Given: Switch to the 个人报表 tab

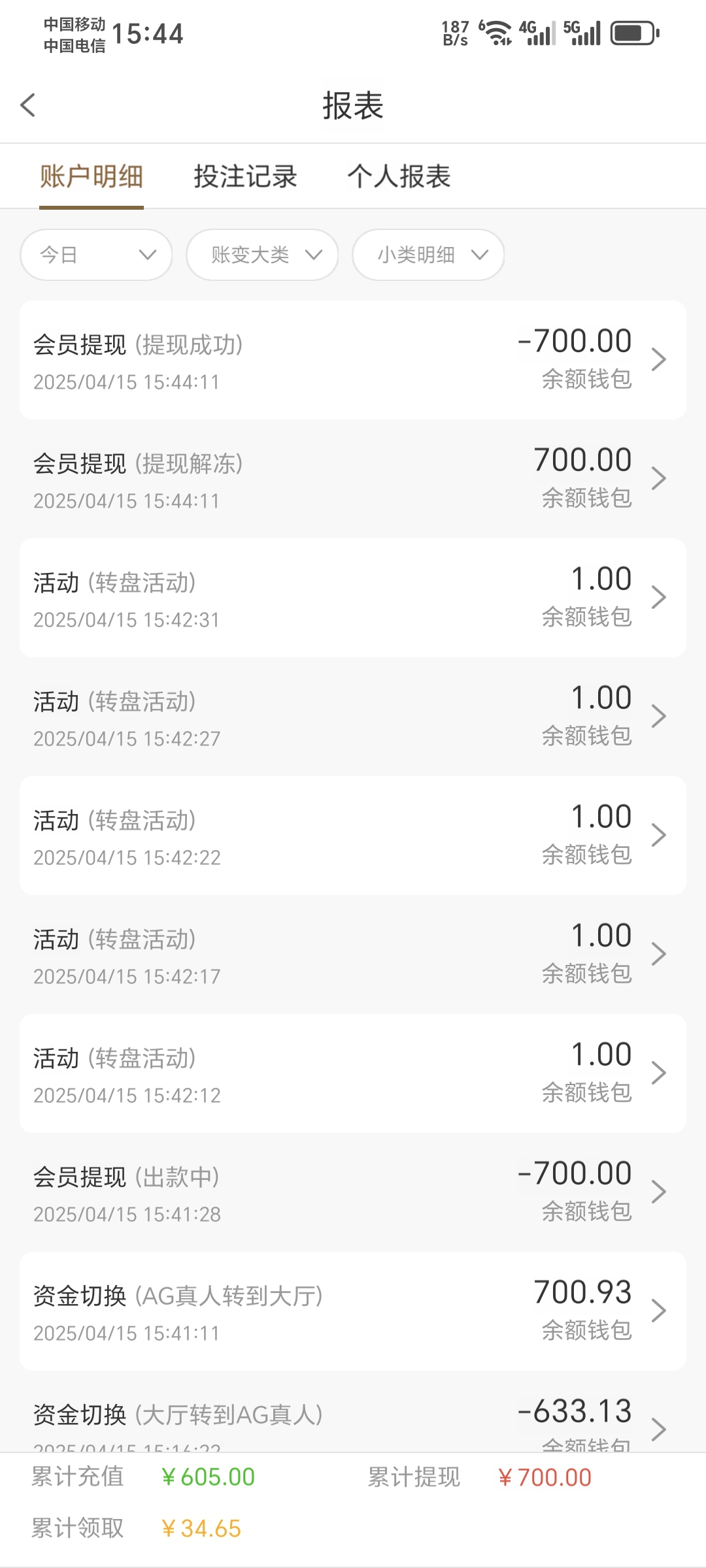Looking at the screenshot, I should [x=399, y=176].
